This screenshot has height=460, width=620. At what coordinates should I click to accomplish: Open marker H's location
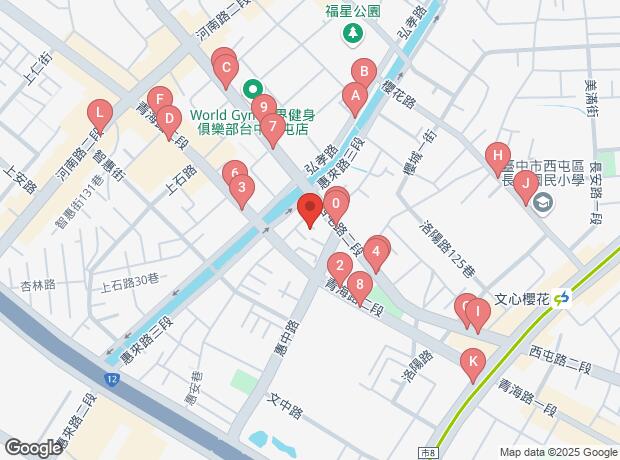click(495, 155)
